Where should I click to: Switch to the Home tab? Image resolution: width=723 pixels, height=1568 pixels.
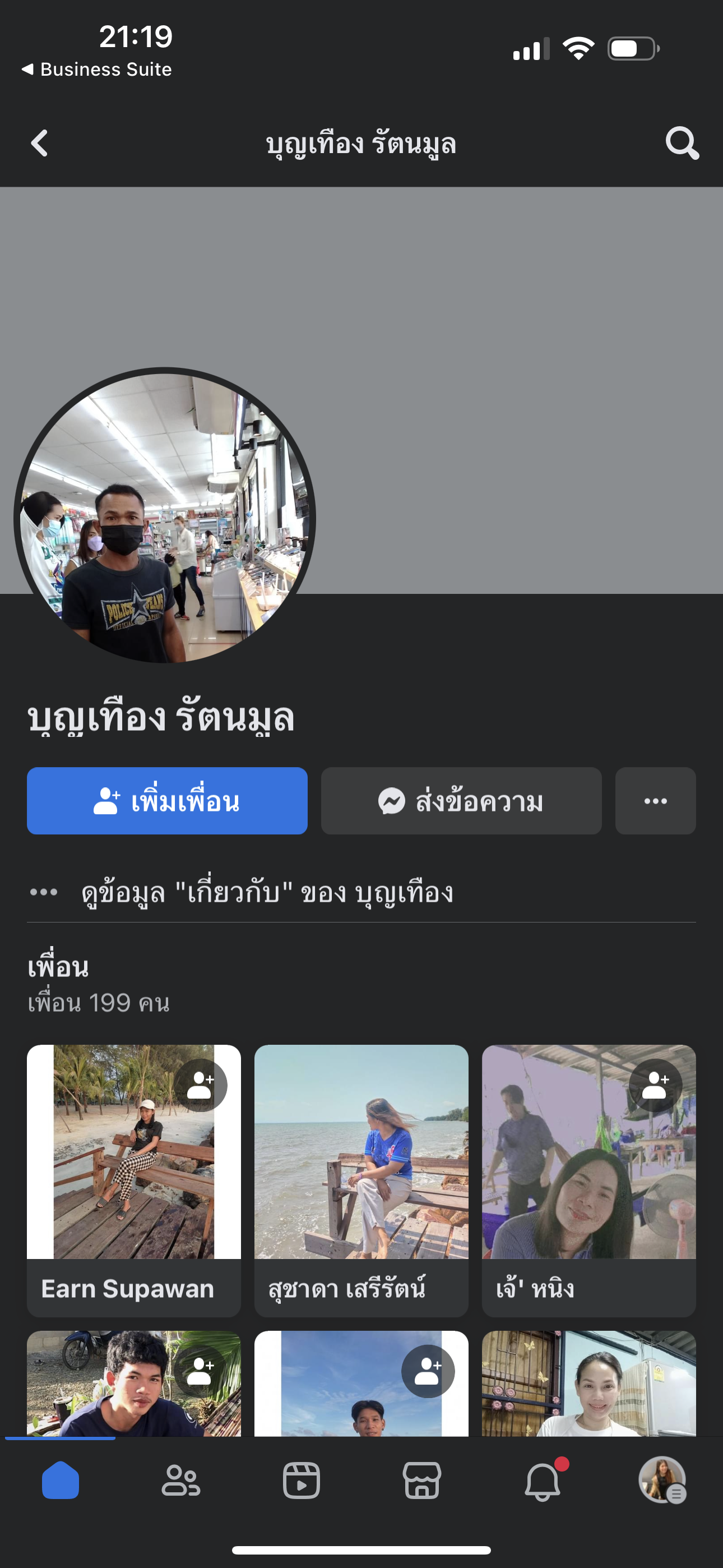tap(61, 1481)
